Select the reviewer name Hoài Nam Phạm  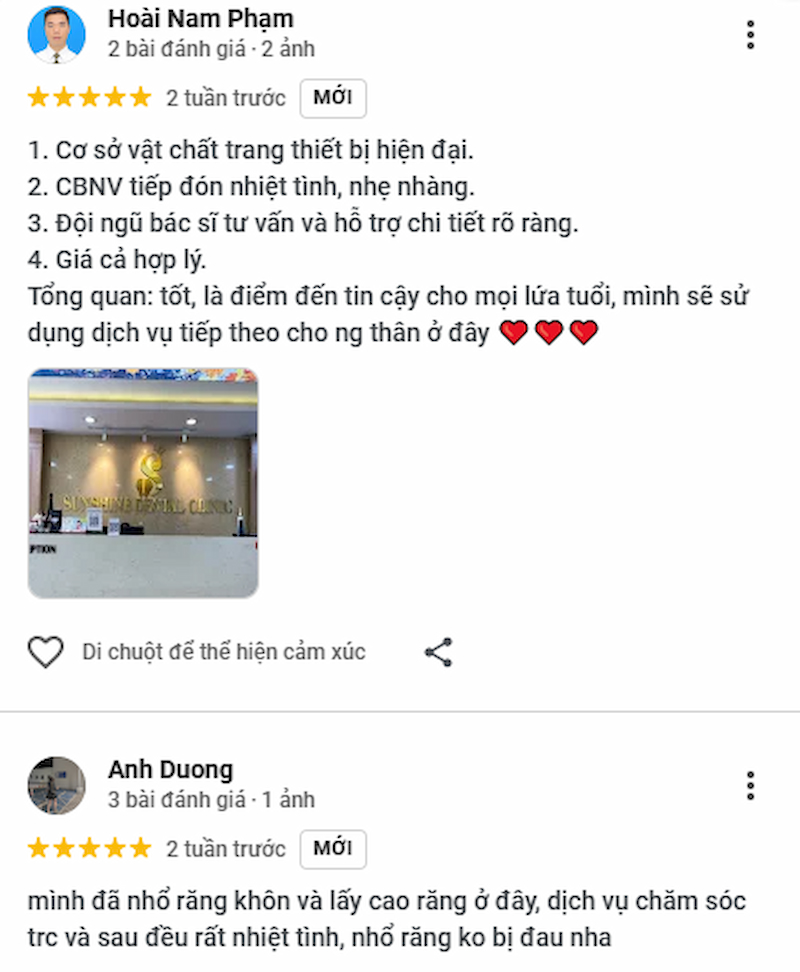point(201,17)
